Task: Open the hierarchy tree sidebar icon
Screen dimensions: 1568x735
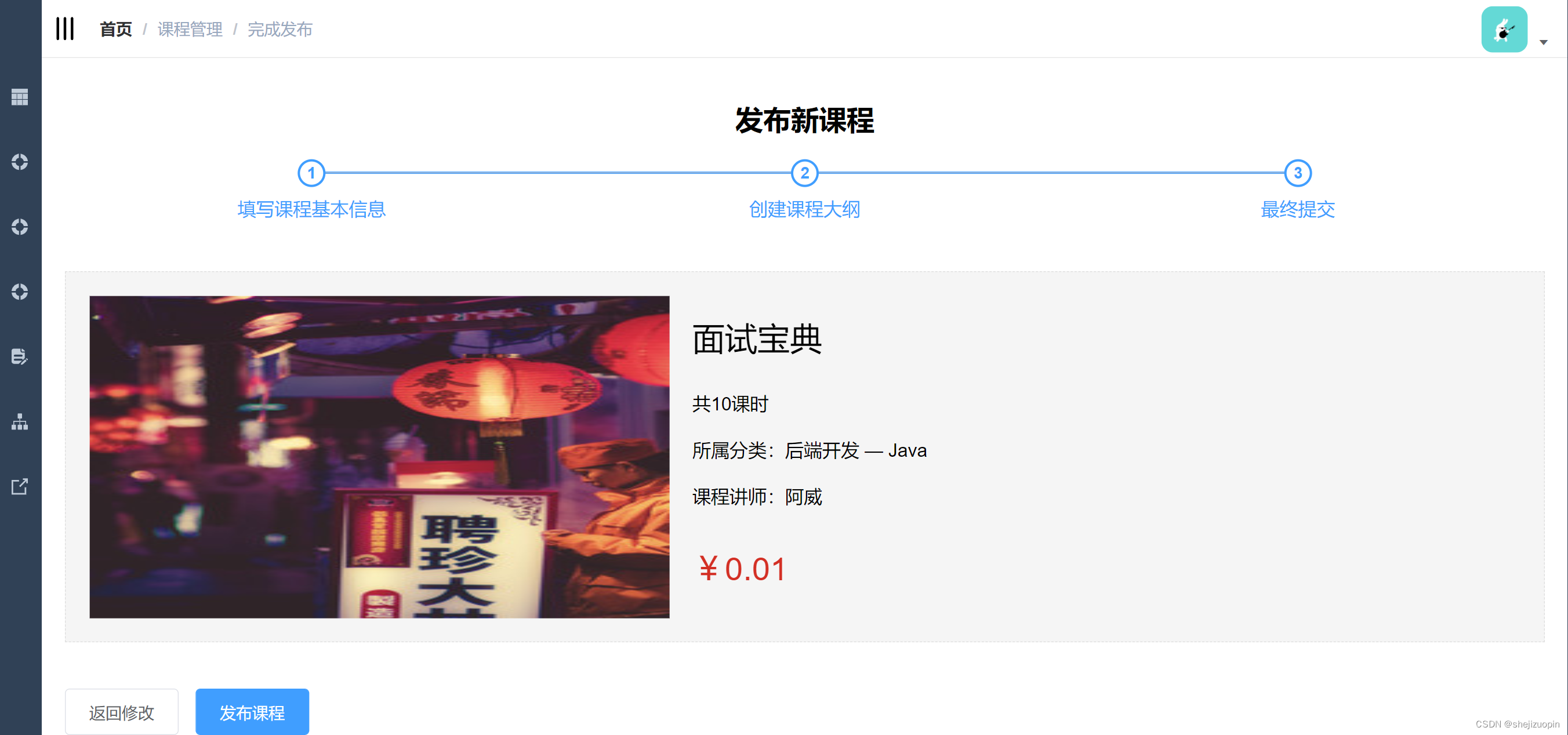Action: pyautogui.click(x=20, y=421)
